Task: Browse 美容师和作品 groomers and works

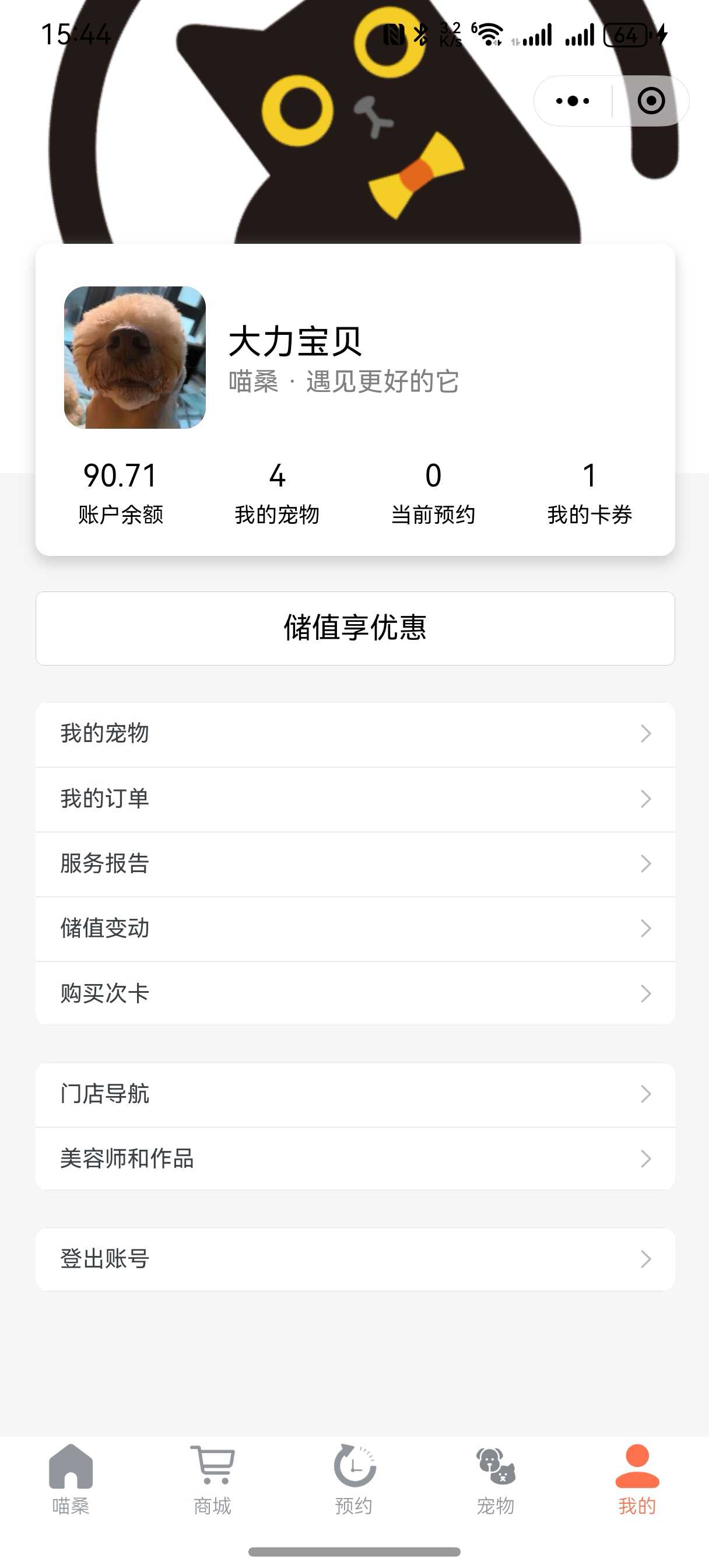Action: pyautogui.click(x=355, y=1158)
